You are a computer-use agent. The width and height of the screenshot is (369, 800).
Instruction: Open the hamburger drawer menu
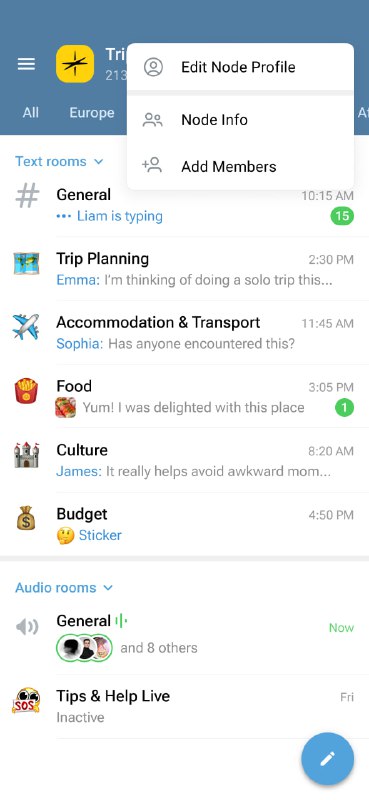[26, 64]
